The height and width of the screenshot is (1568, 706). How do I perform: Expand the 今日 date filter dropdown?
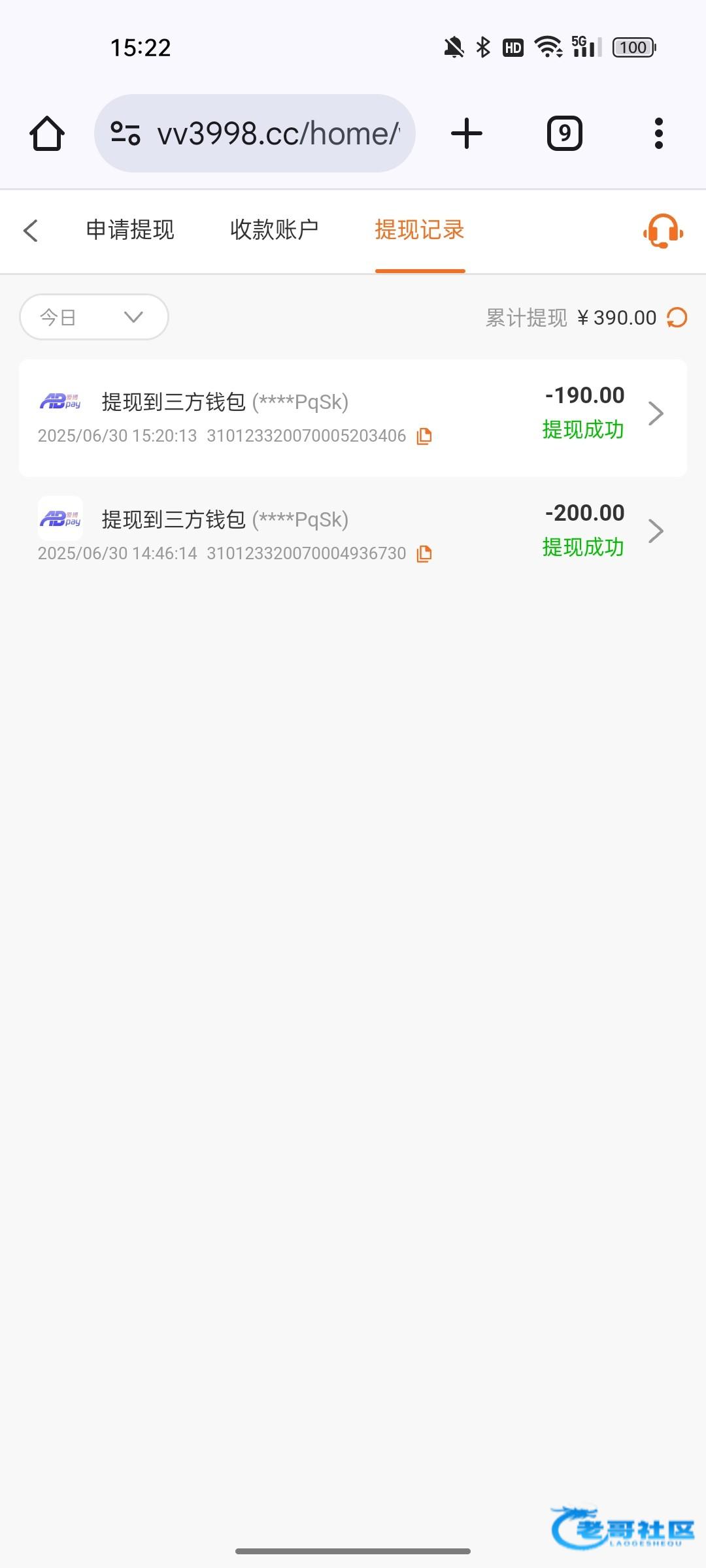coord(94,317)
